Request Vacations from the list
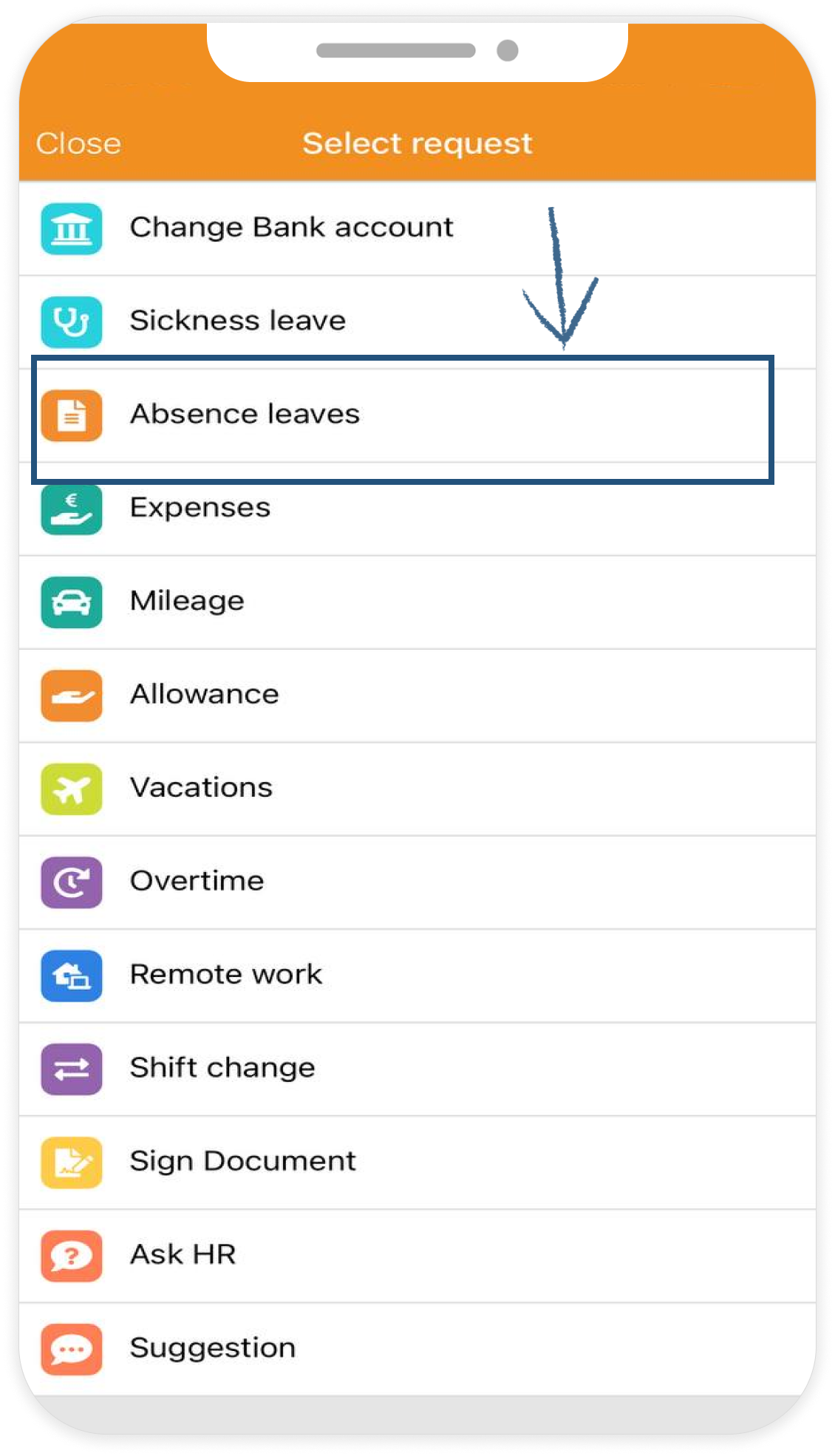The image size is (835, 1456). (x=202, y=788)
